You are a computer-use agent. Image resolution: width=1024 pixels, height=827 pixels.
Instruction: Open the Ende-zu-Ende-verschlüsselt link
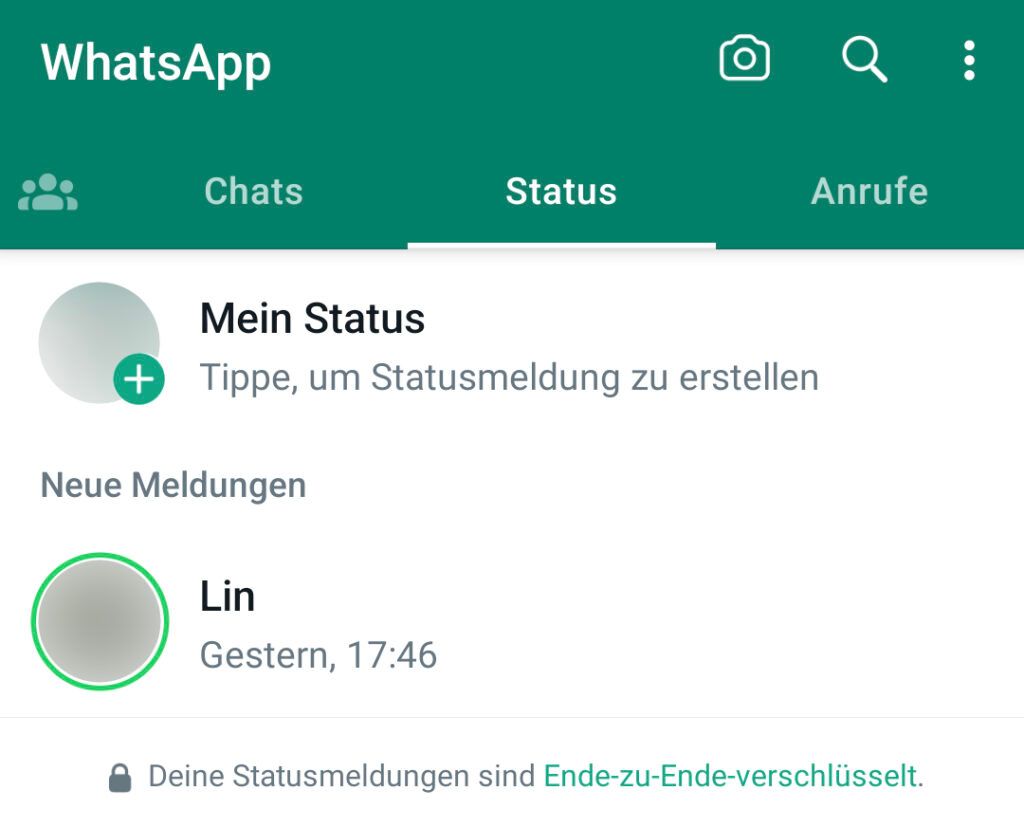pyautogui.click(x=730, y=776)
